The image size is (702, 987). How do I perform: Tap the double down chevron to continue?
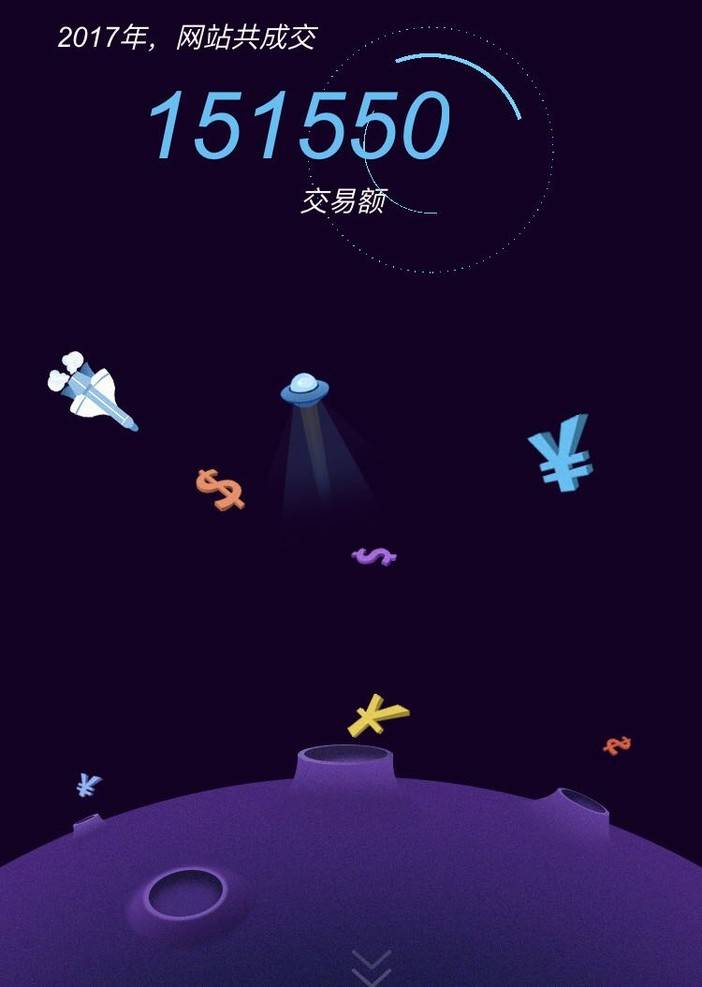pyautogui.click(x=371, y=967)
